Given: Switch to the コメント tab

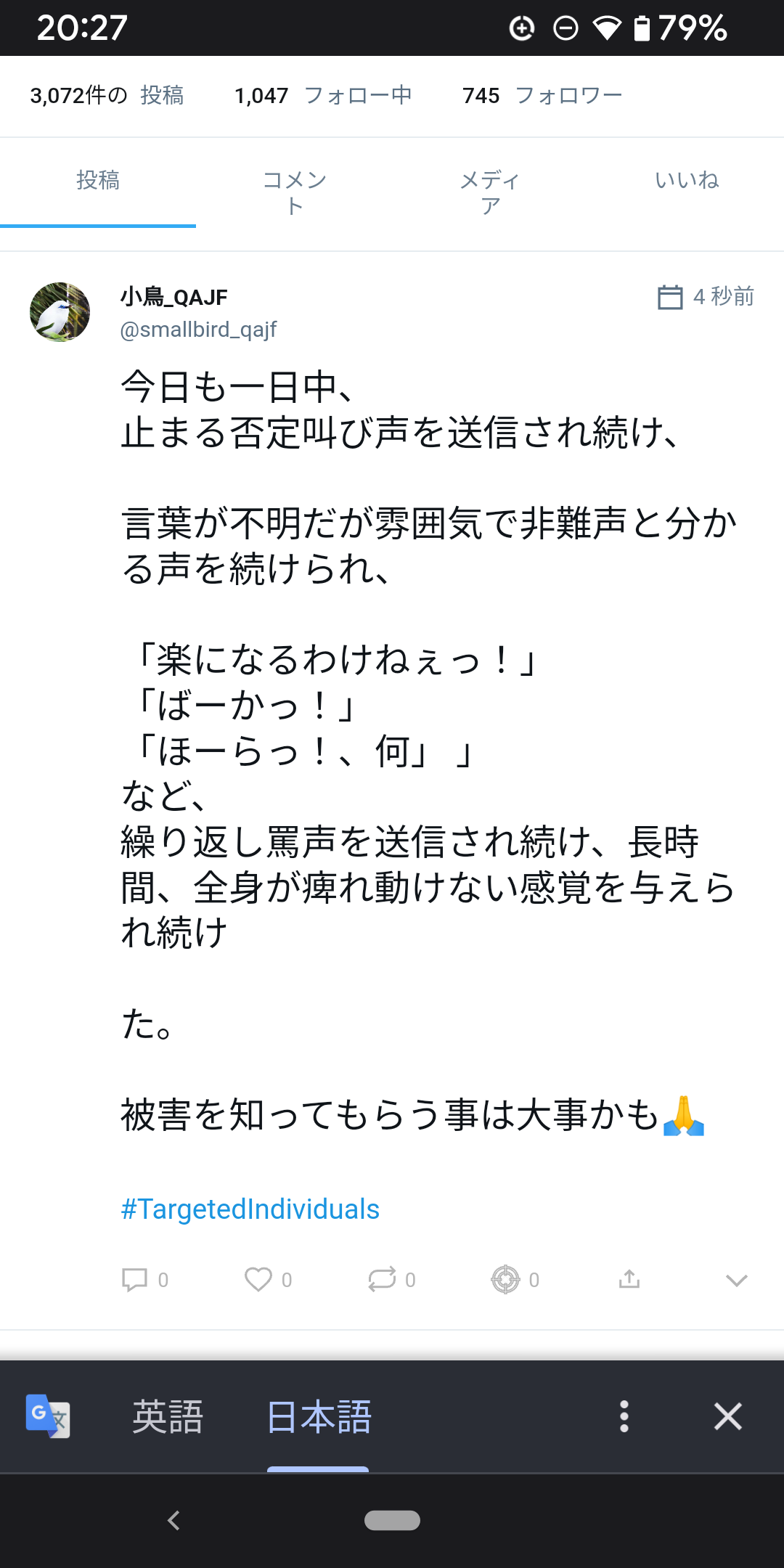Looking at the screenshot, I should [x=294, y=192].
